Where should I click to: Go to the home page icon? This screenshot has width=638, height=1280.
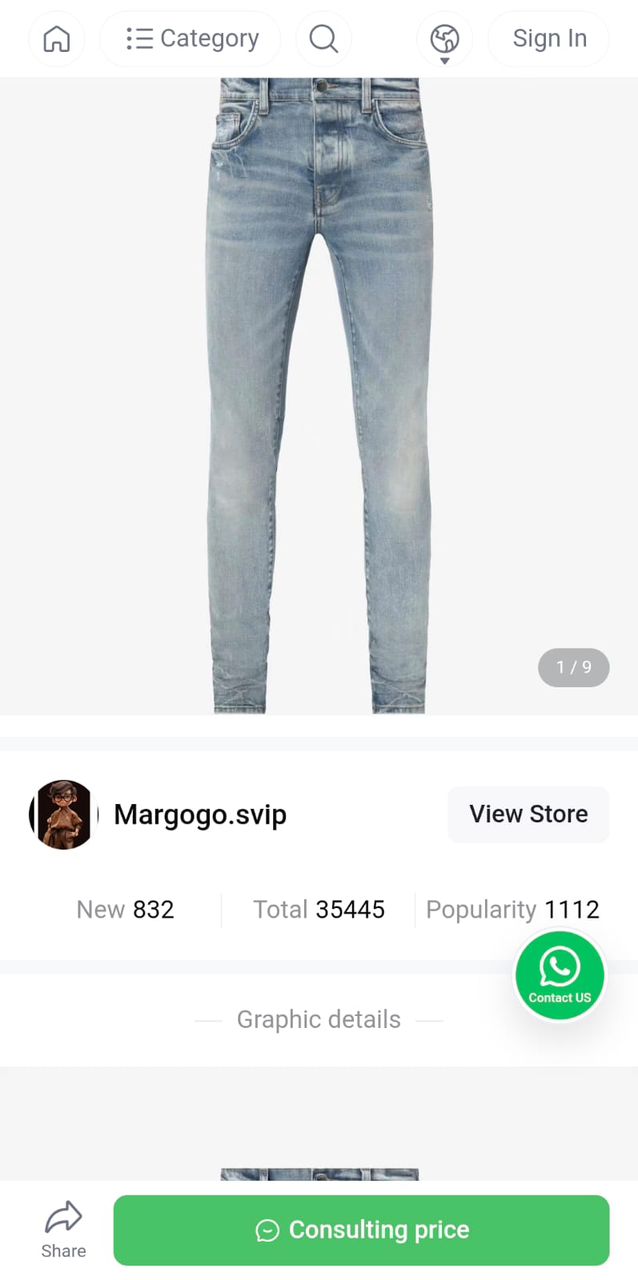[57, 39]
